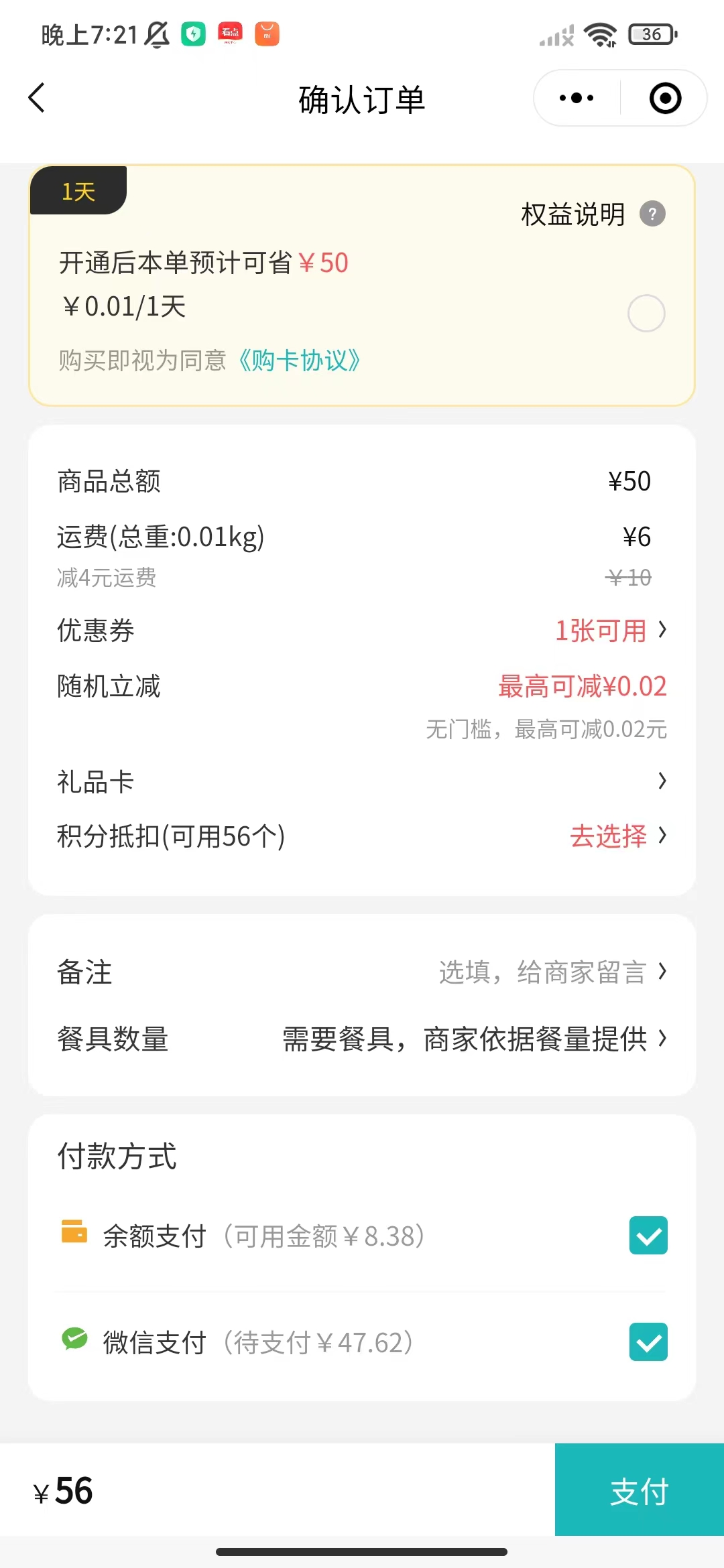Close the mini program with the circle icon
The image size is (724, 1568).
coord(665,99)
